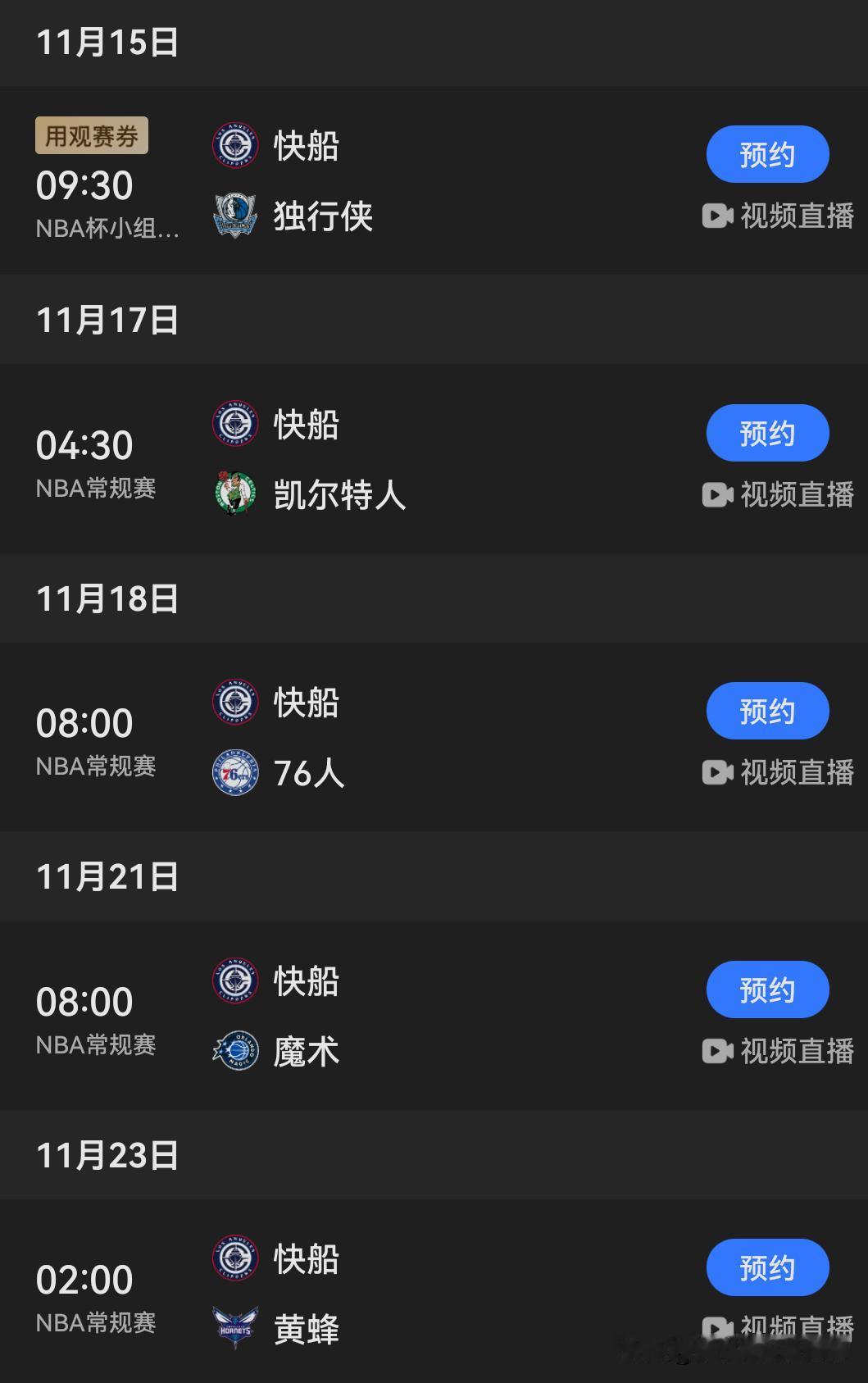Click the Mavericks (独行侠) team logo
The height and width of the screenshot is (1383, 868).
235,216
